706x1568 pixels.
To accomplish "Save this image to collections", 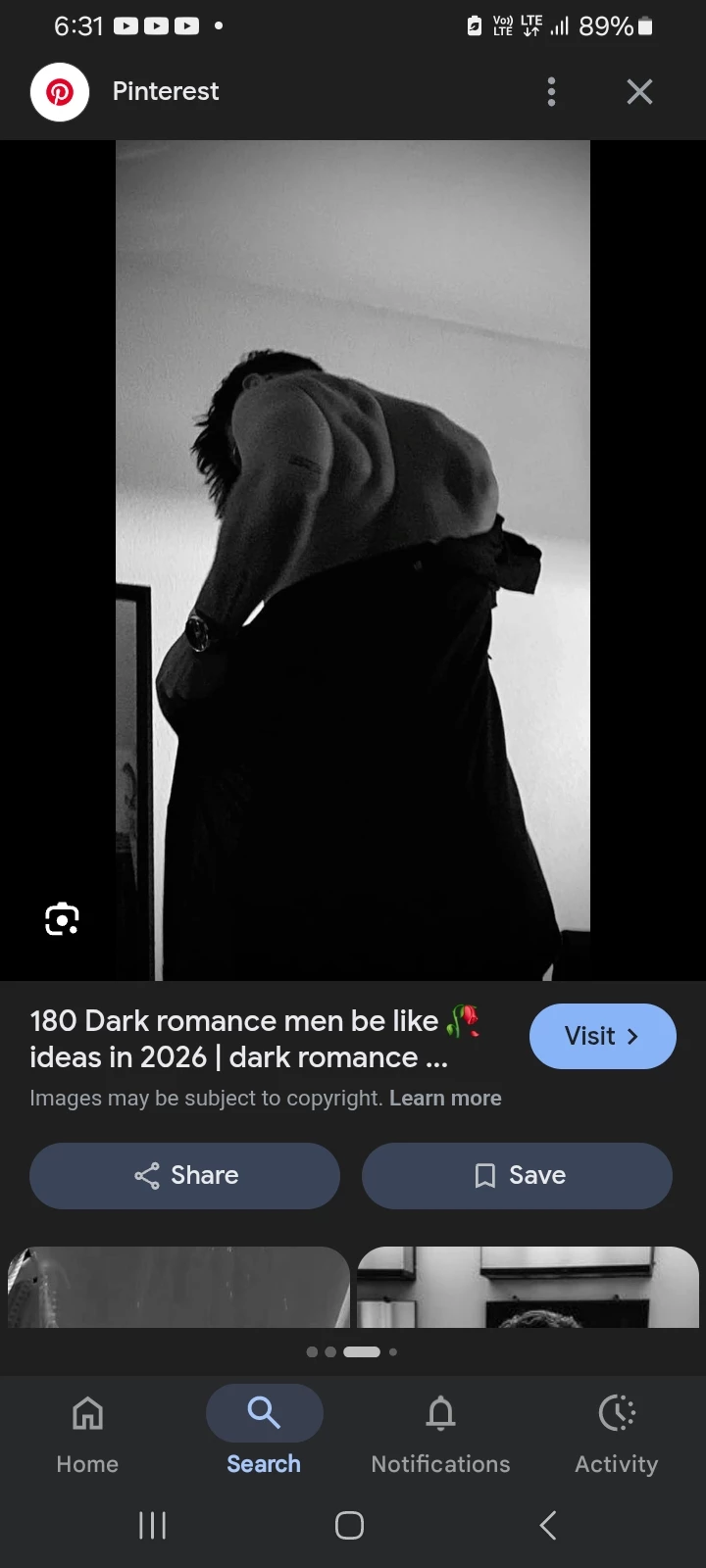I will tap(517, 1175).
